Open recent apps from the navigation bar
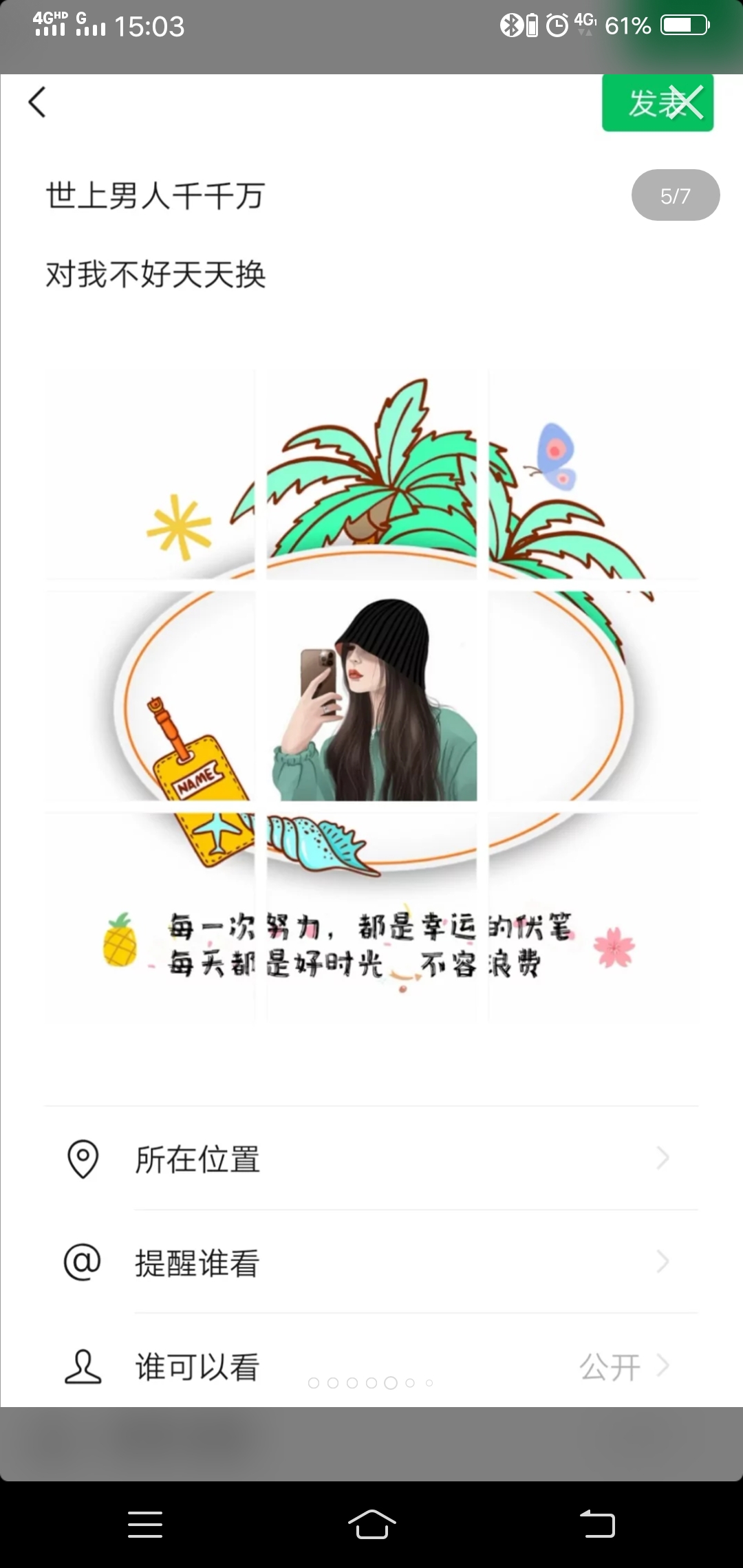Screen dimensions: 743x1568 pyautogui.click(x=145, y=1524)
